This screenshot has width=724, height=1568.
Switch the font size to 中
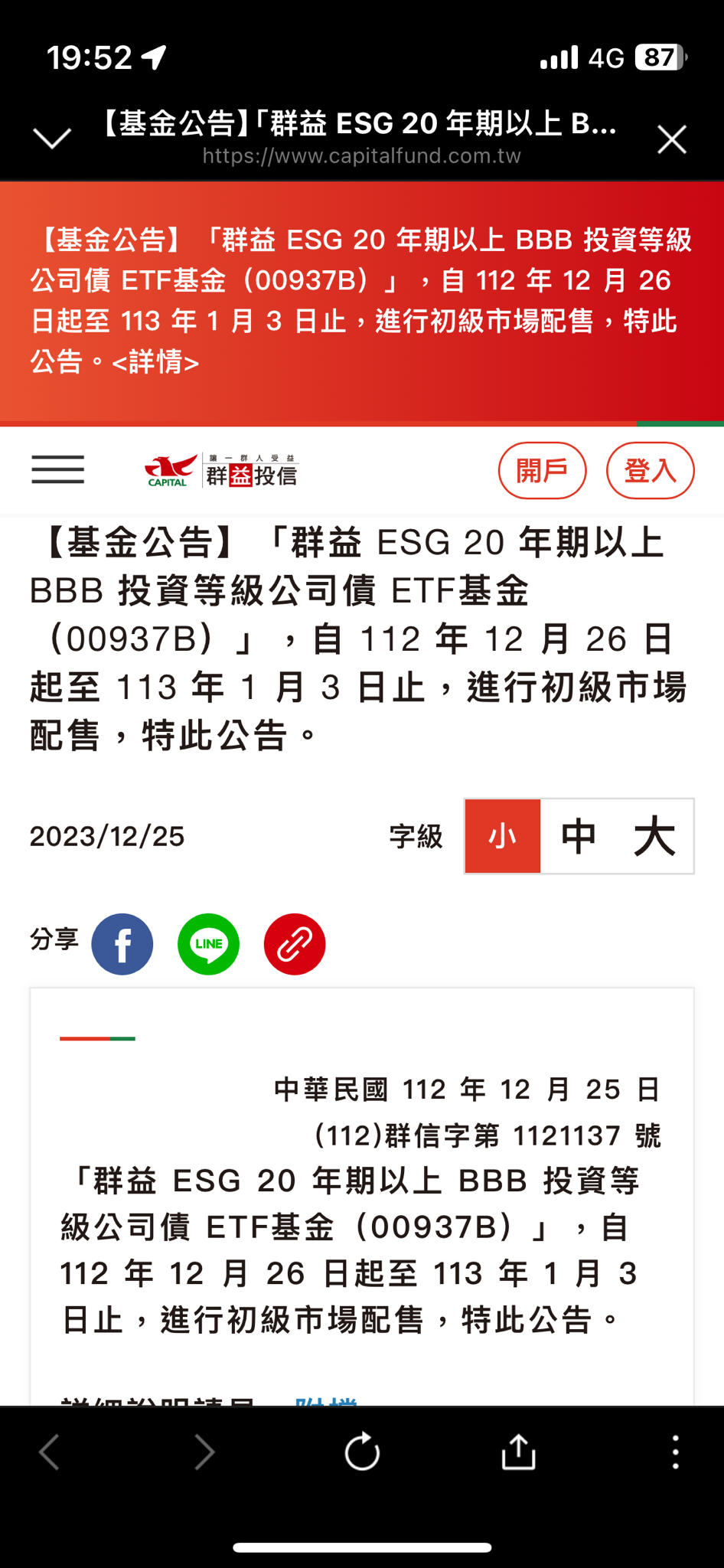[578, 836]
